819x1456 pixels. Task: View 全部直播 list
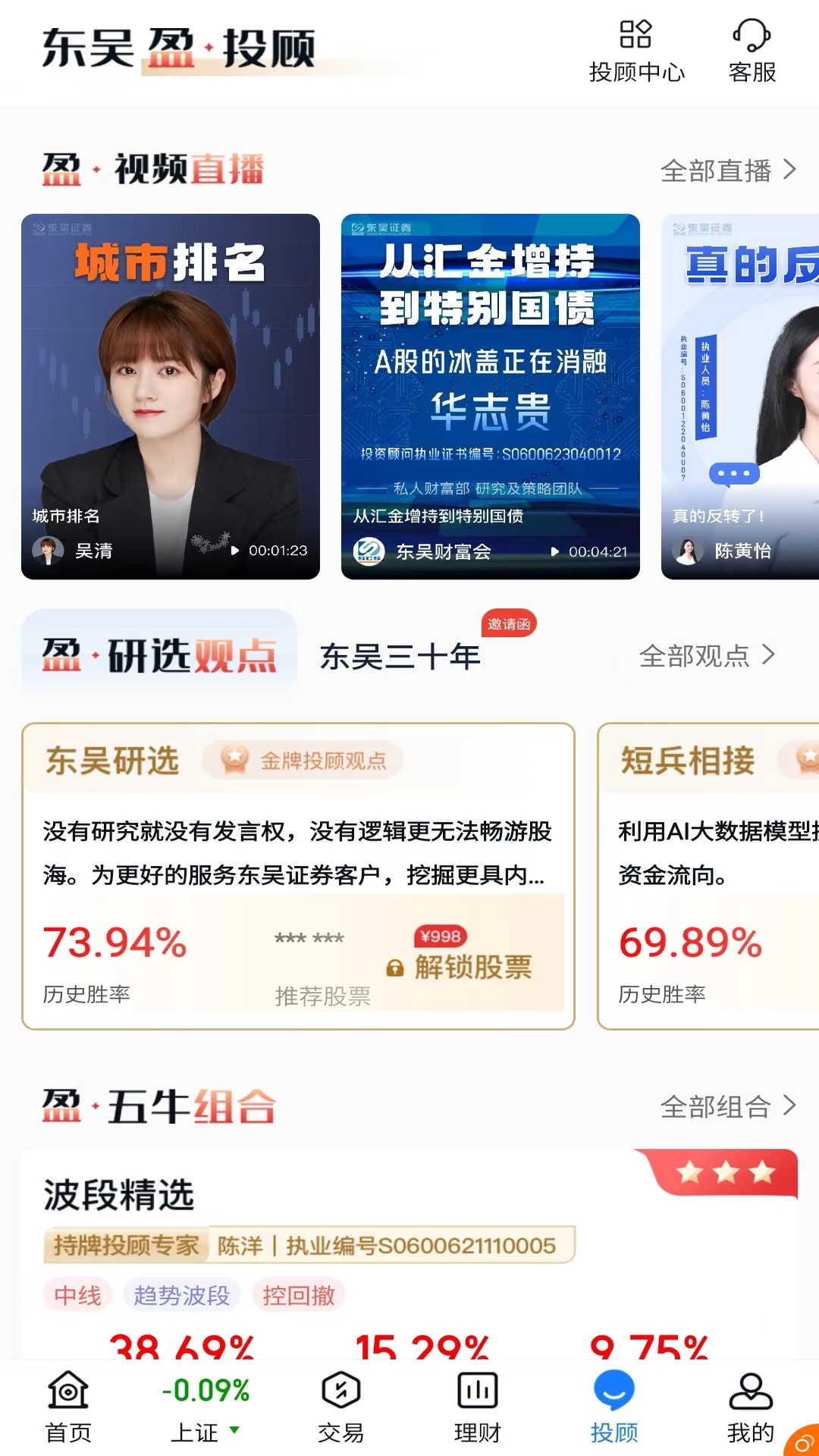pos(727,171)
